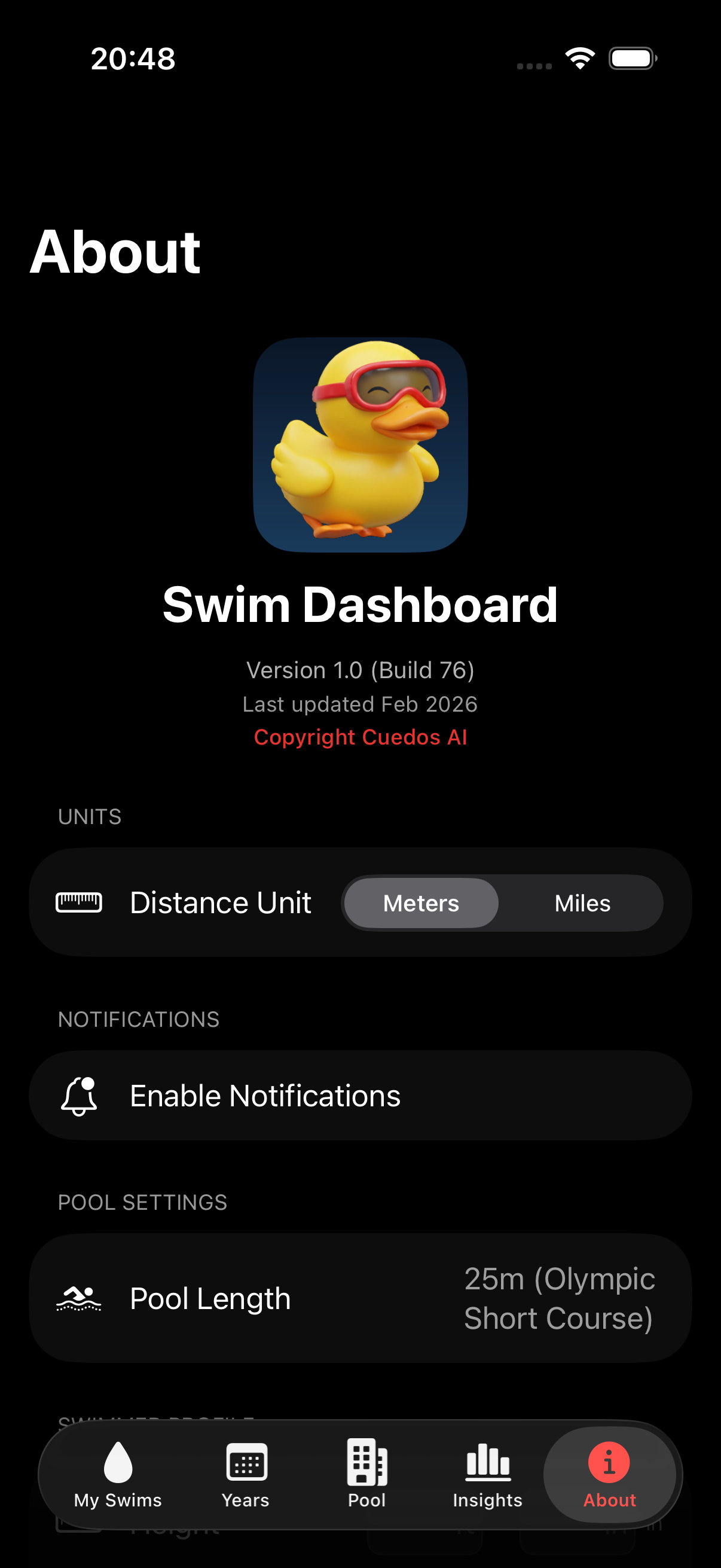This screenshot has width=721, height=1568.
Task: Open the My Swims tab
Action: [x=118, y=1474]
